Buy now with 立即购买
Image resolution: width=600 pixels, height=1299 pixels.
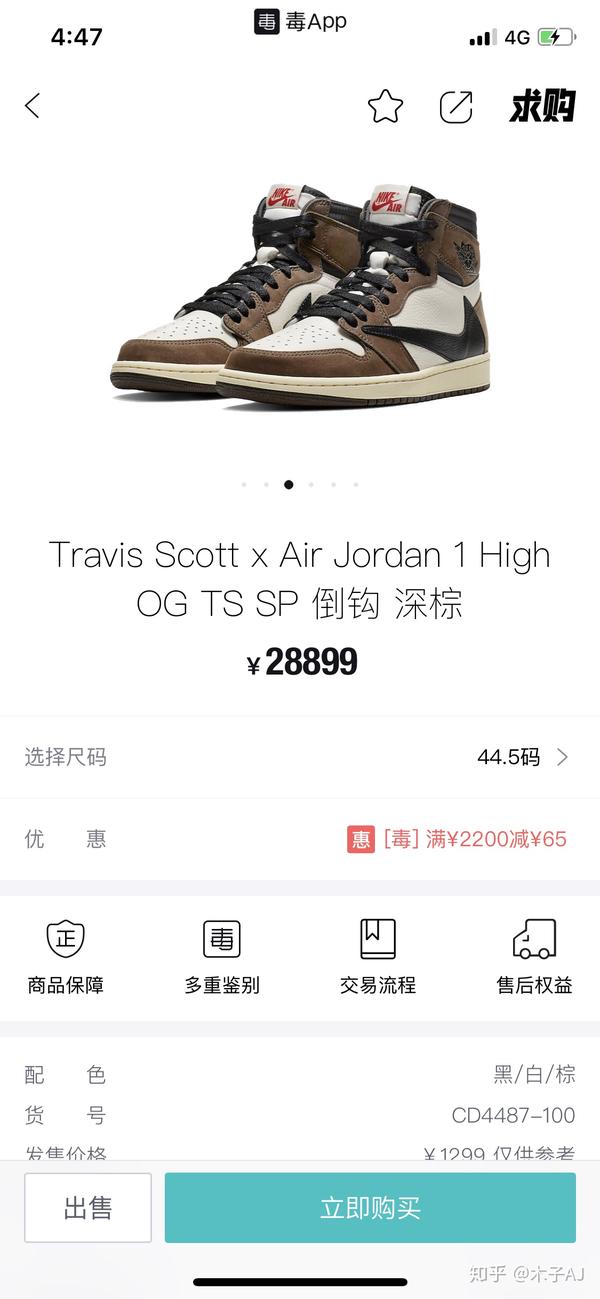point(370,1208)
